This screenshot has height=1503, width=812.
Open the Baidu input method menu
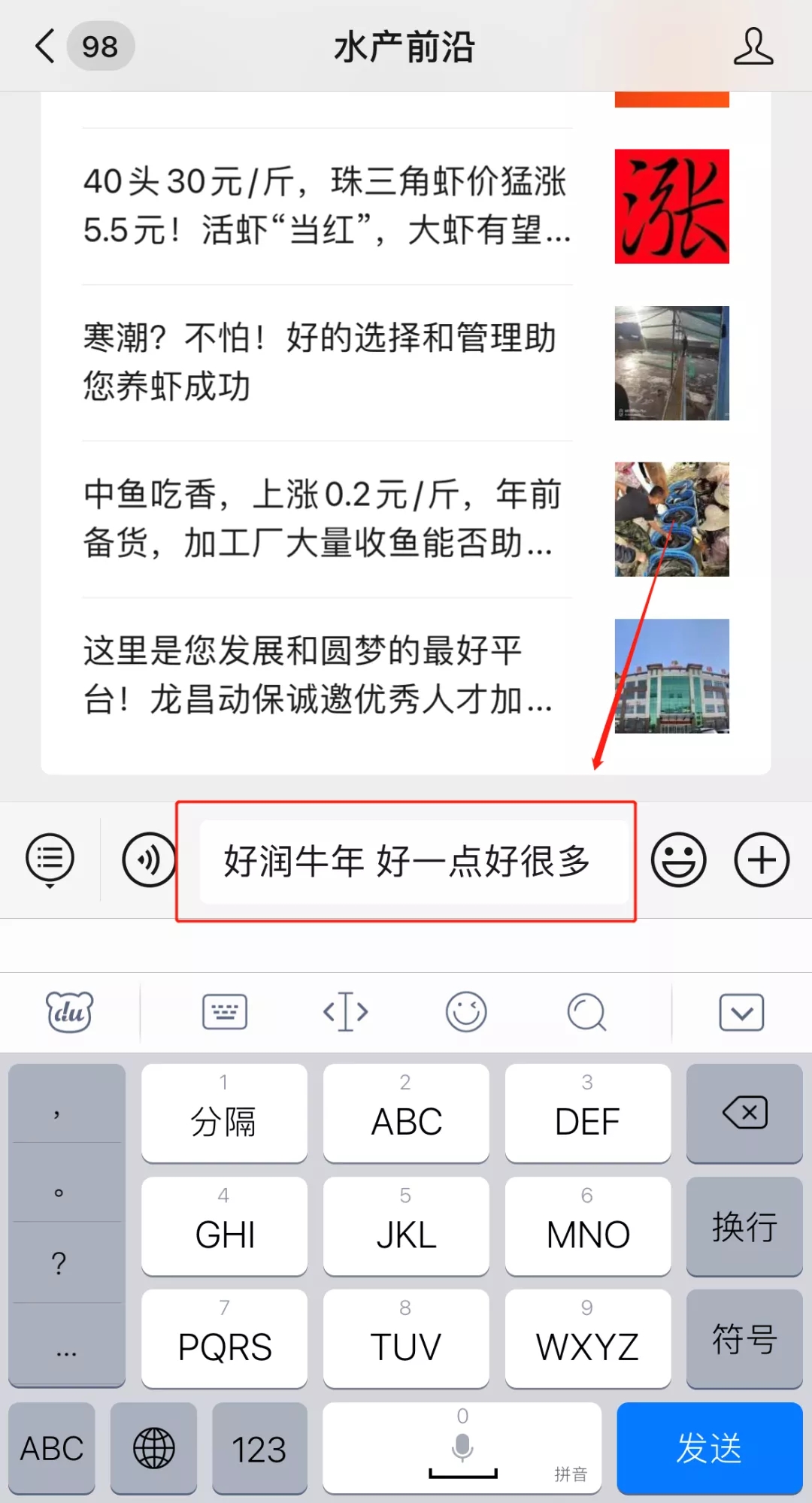point(69,1012)
